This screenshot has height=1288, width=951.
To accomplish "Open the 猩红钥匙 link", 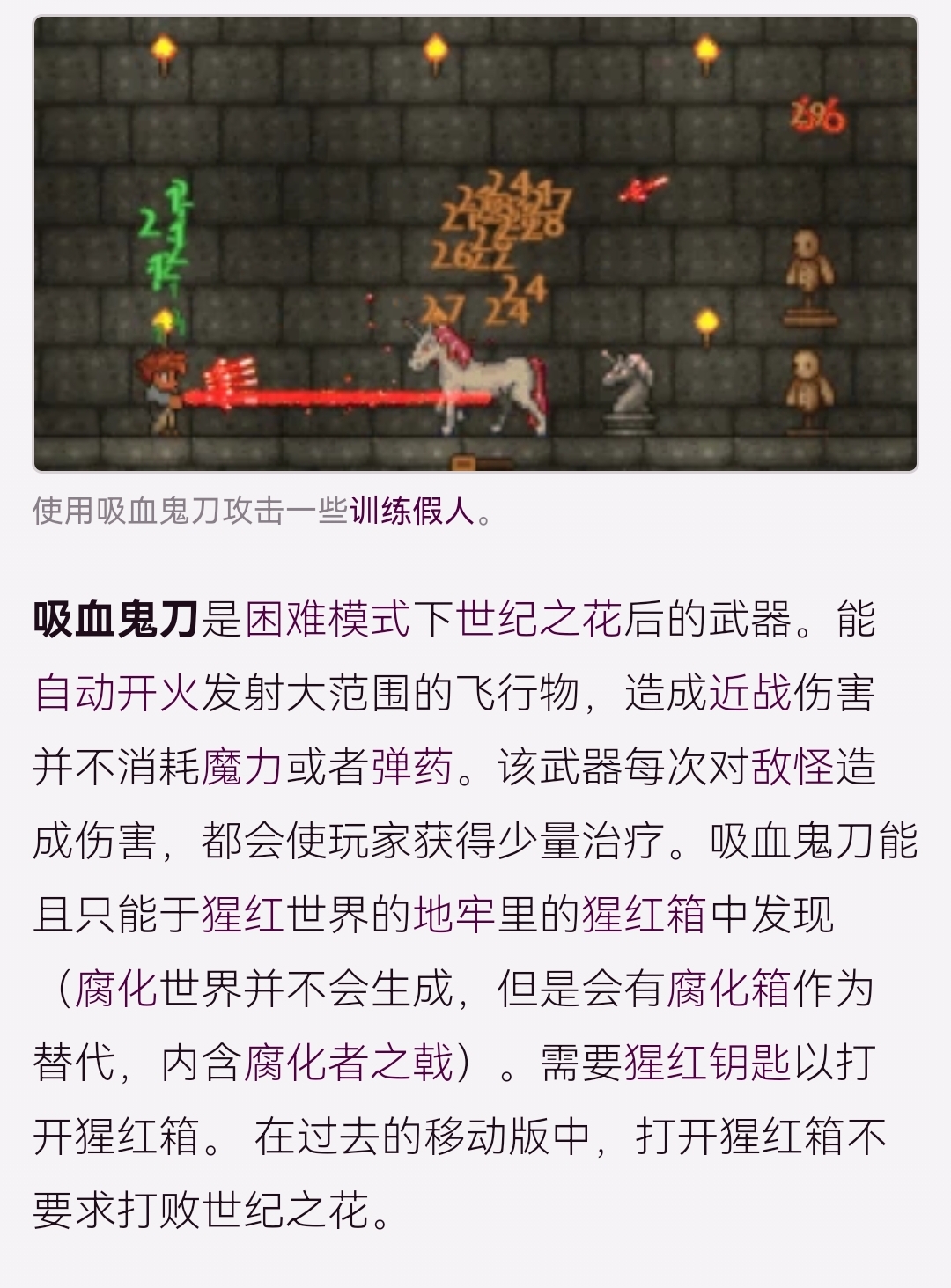I will pos(706,1063).
